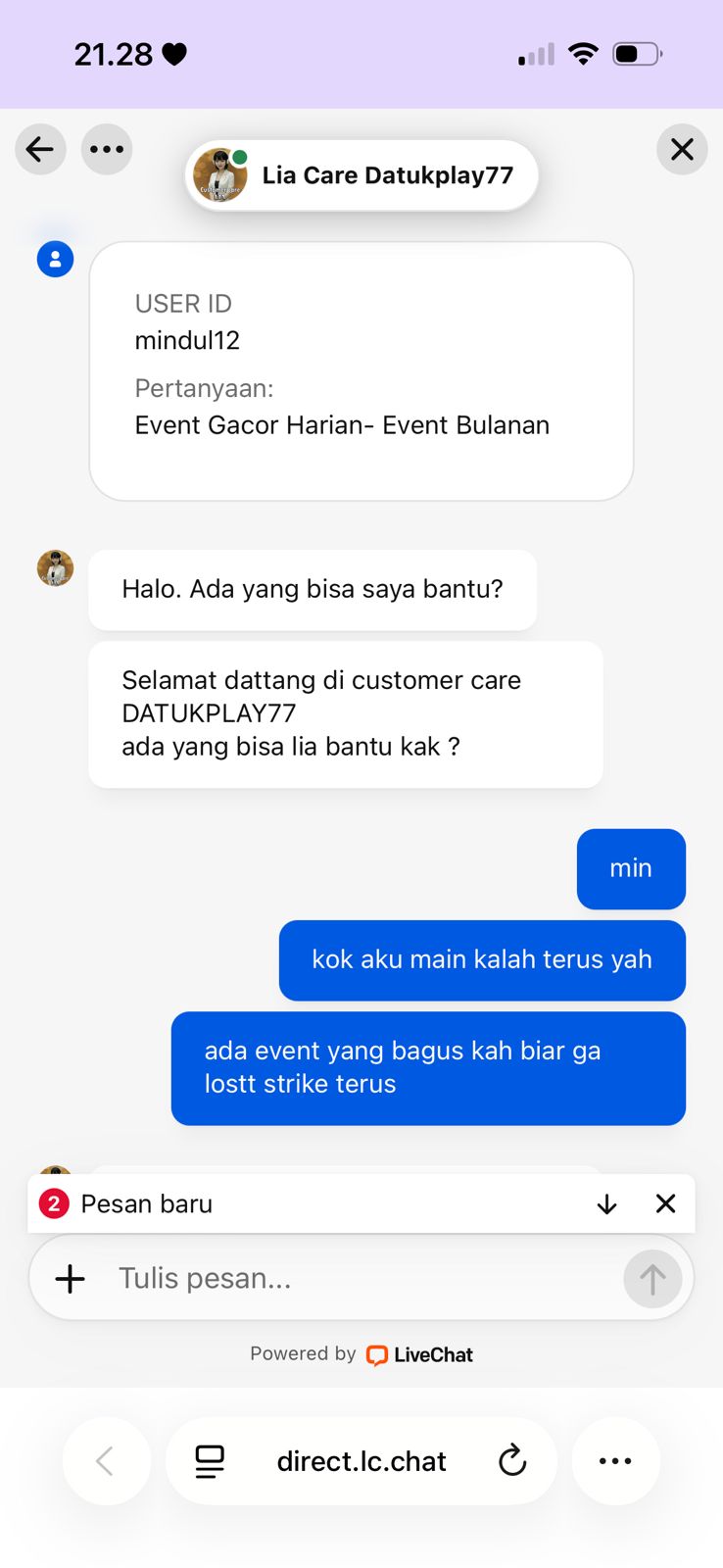Open the browser three-dot menu at bottom right
Viewport: 723px width, 1568px height.
(x=615, y=1461)
